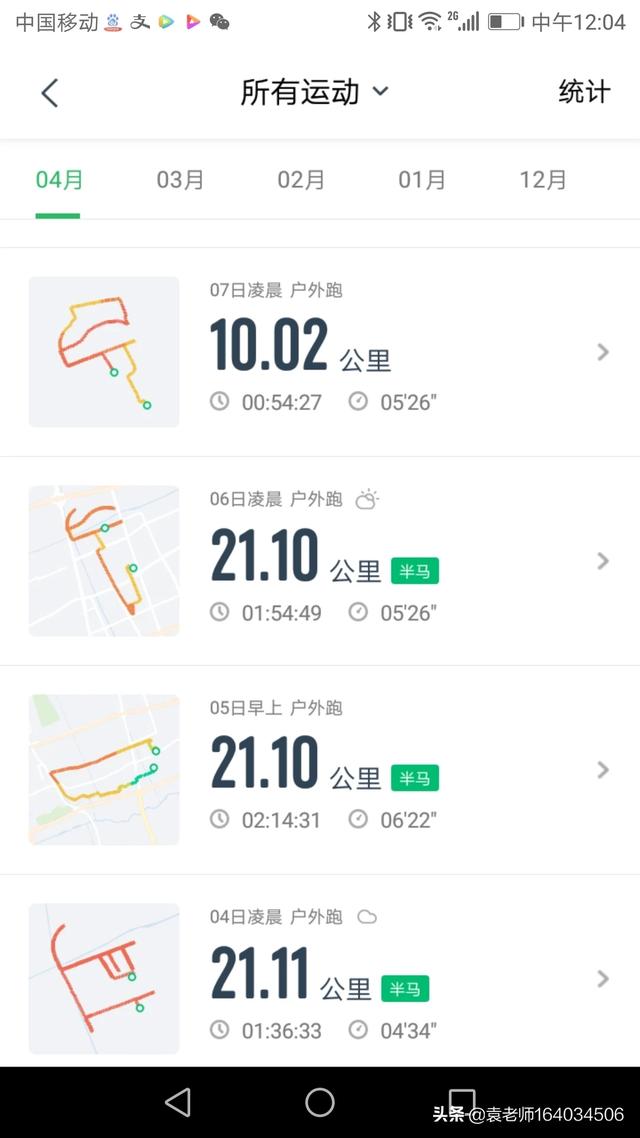The width and height of the screenshot is (640, 1138).
Task: Tap the system back triangle button
Action: [178, 1102]
